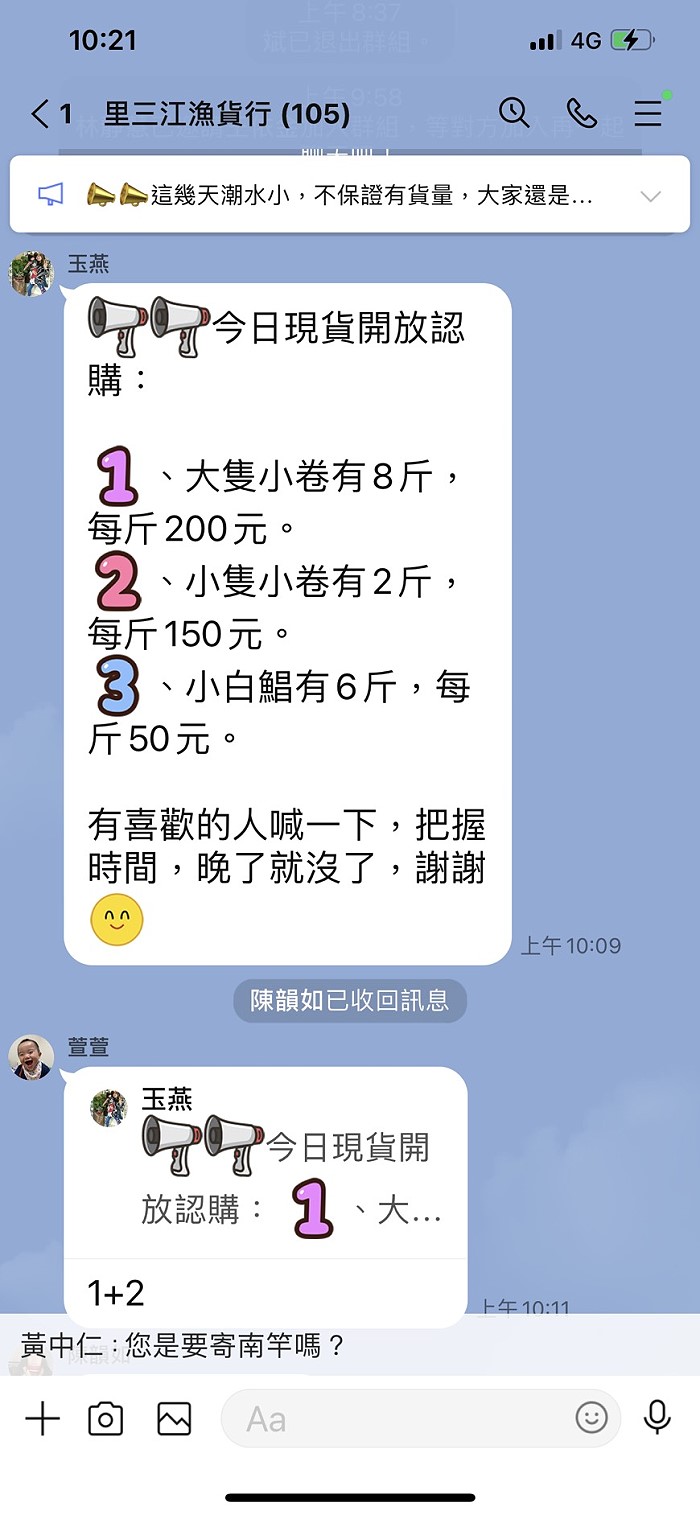This screenshot has width=700, height=1515.
Task: Open the chat menu
Action: pyautogui.click(x=648, y=113)
